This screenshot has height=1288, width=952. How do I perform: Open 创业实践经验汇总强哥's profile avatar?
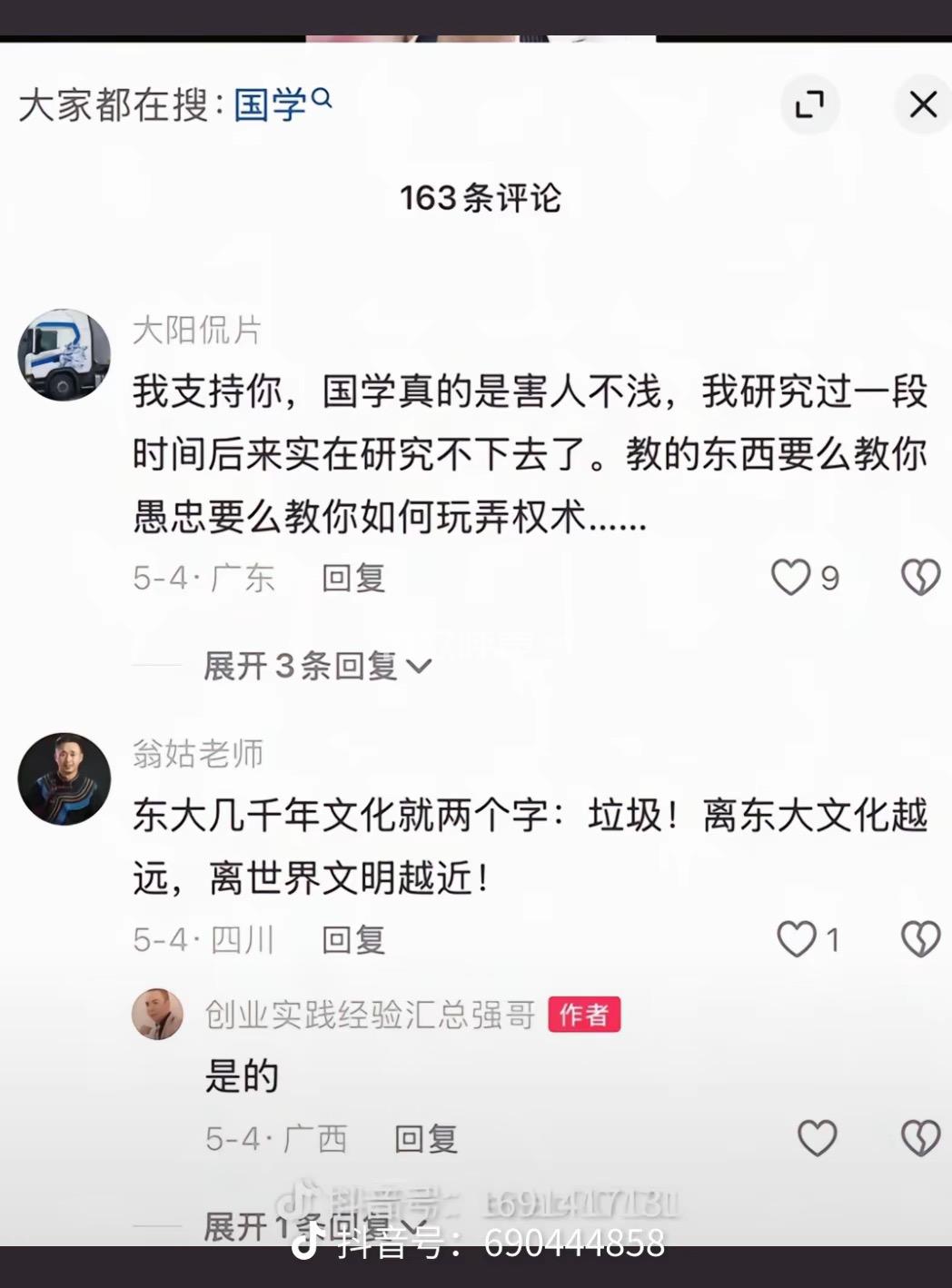point(157,1014)
